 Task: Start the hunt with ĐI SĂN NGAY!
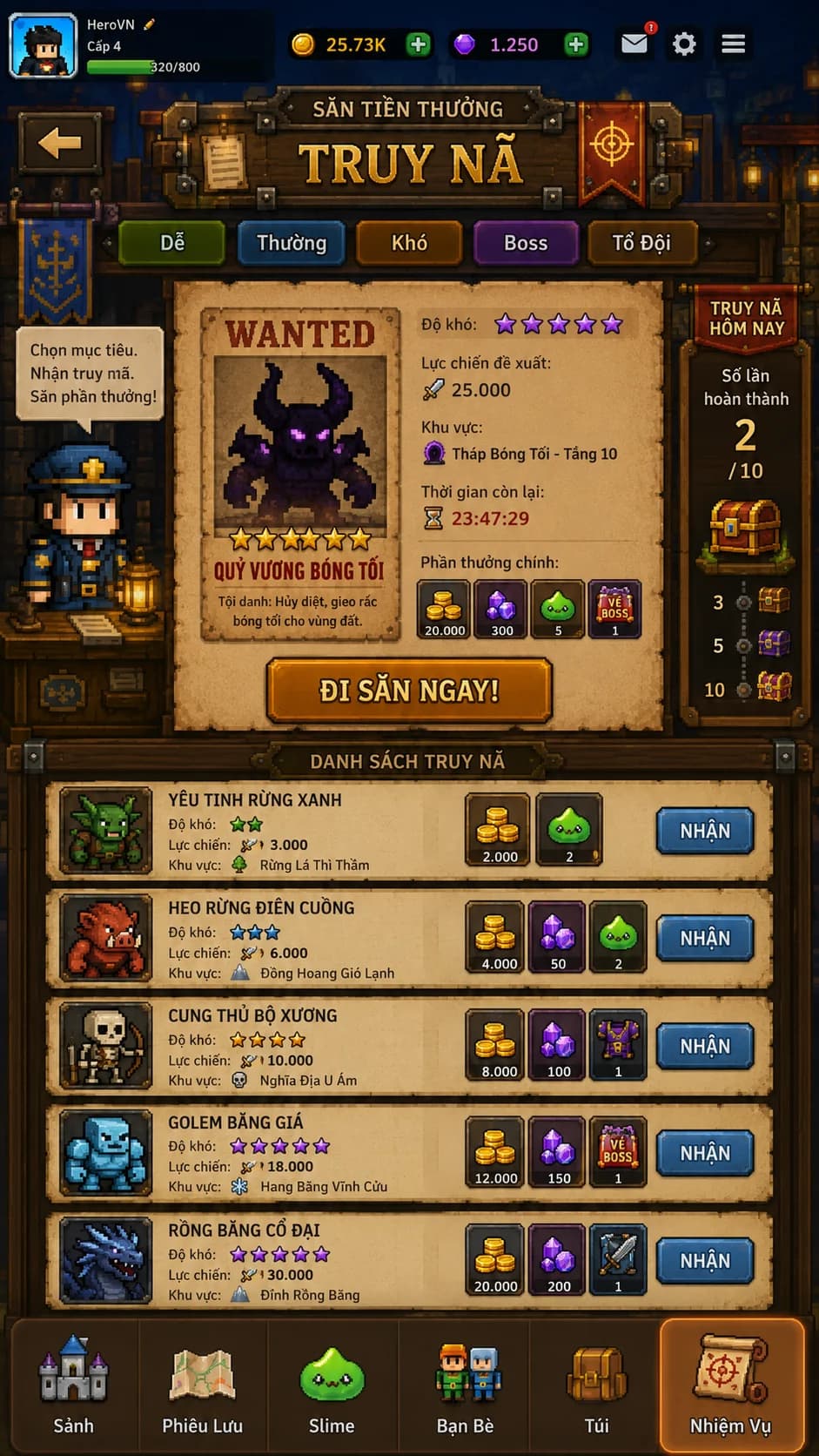coord(409,691)
